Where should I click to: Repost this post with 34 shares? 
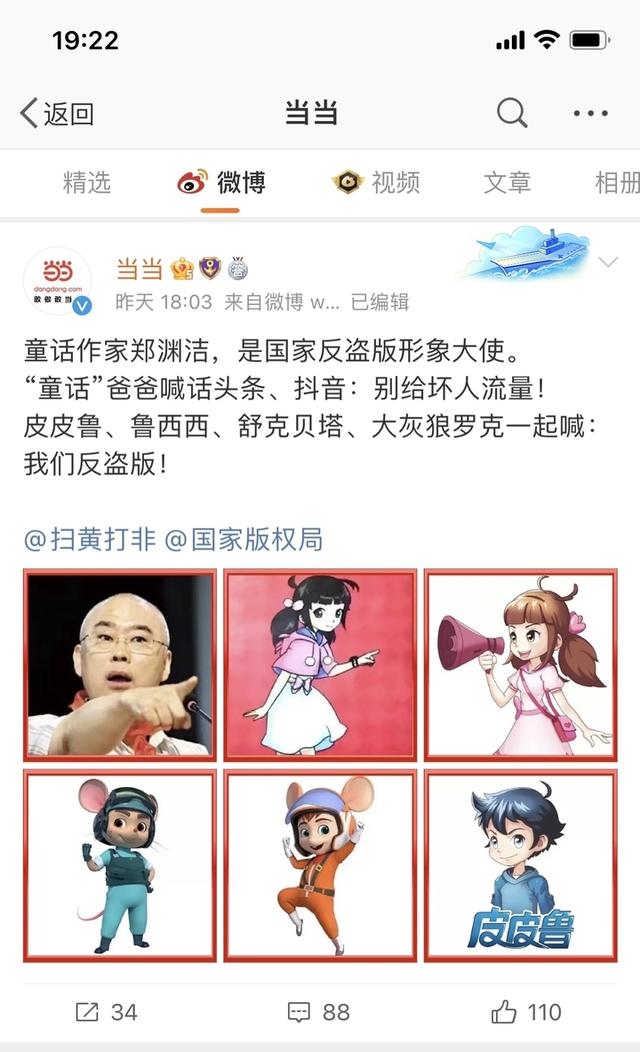coord(106,1012)
